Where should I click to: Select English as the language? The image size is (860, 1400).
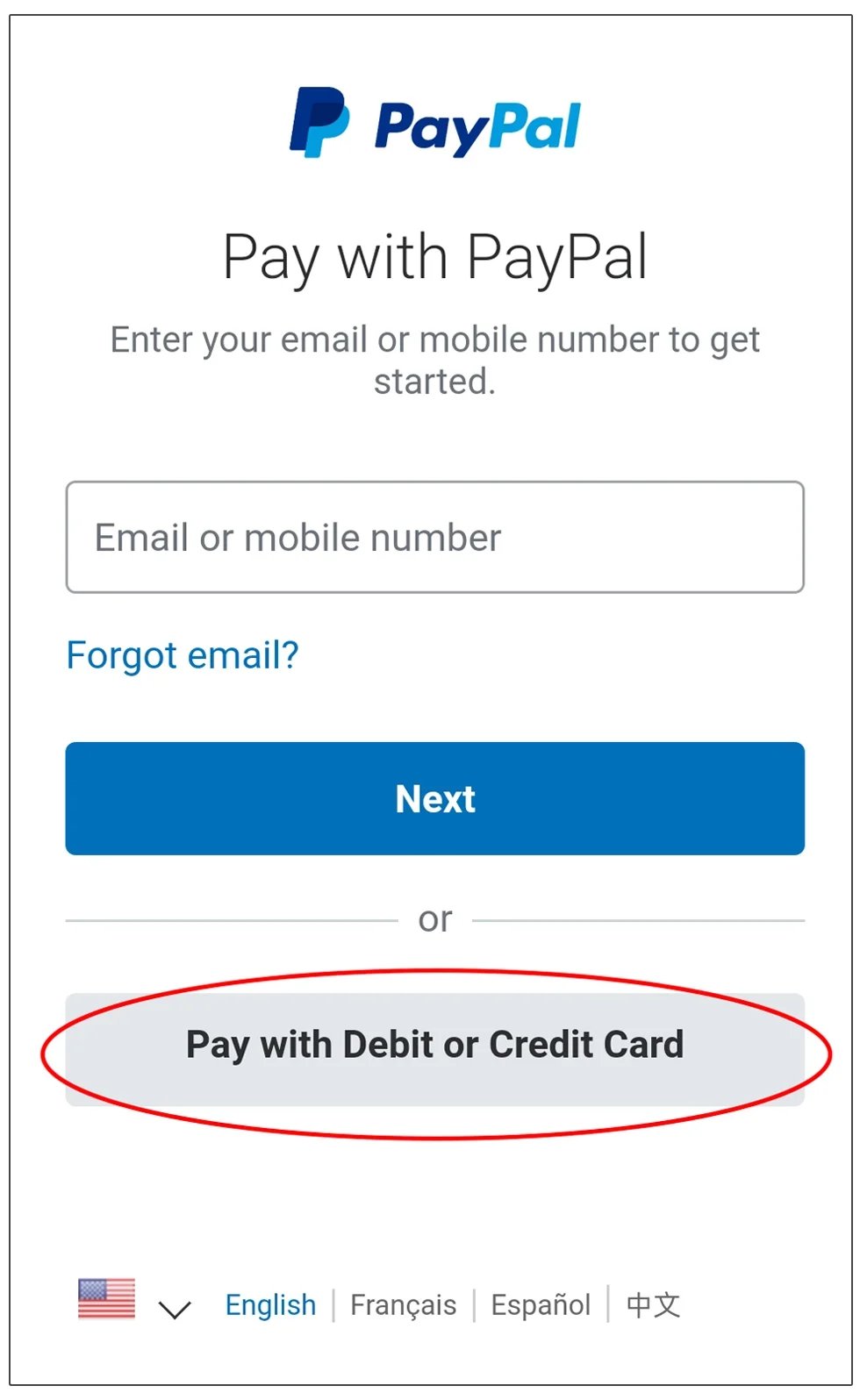click(x=270, y=1305)
